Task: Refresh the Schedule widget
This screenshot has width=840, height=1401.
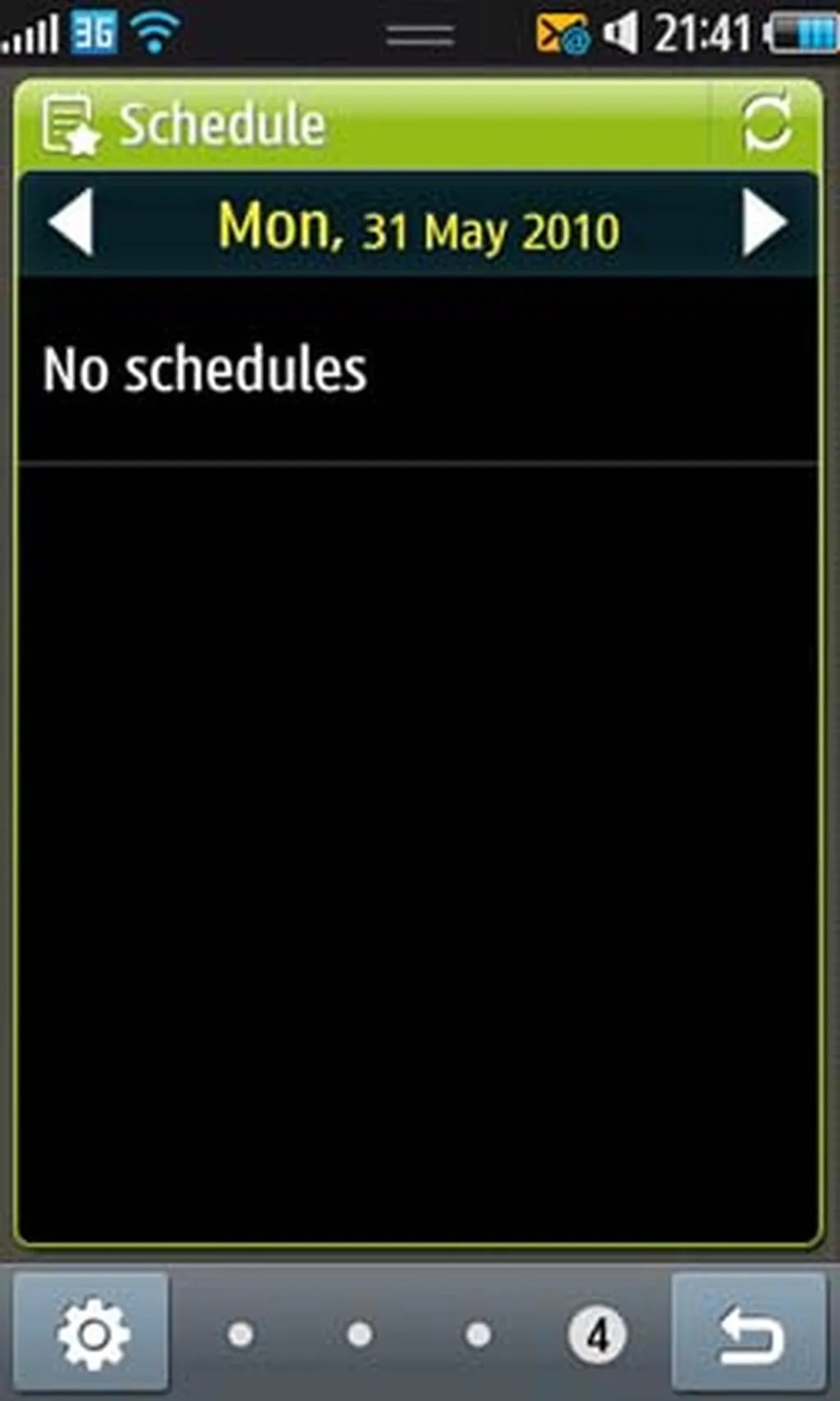Action: (765, 125)
